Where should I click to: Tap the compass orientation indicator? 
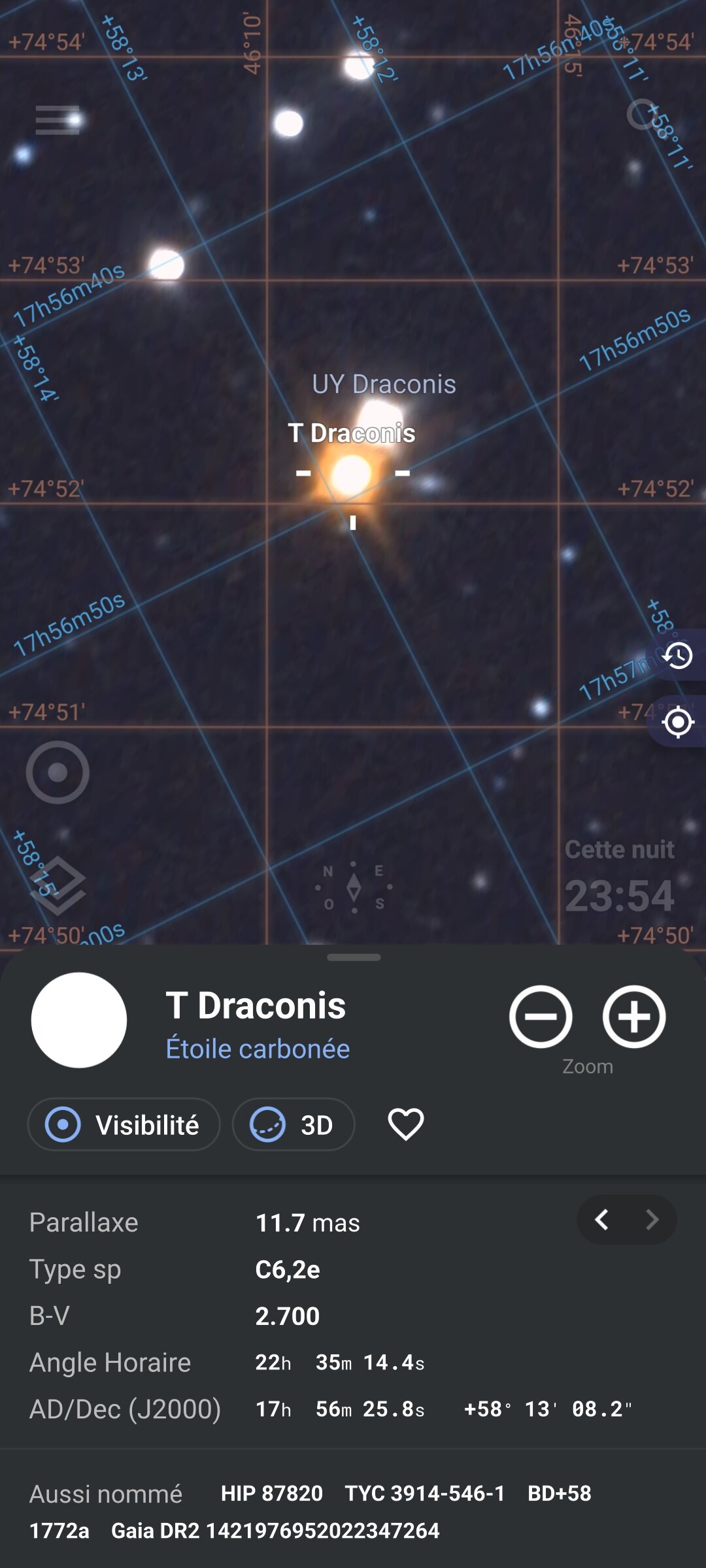[354, 887]
